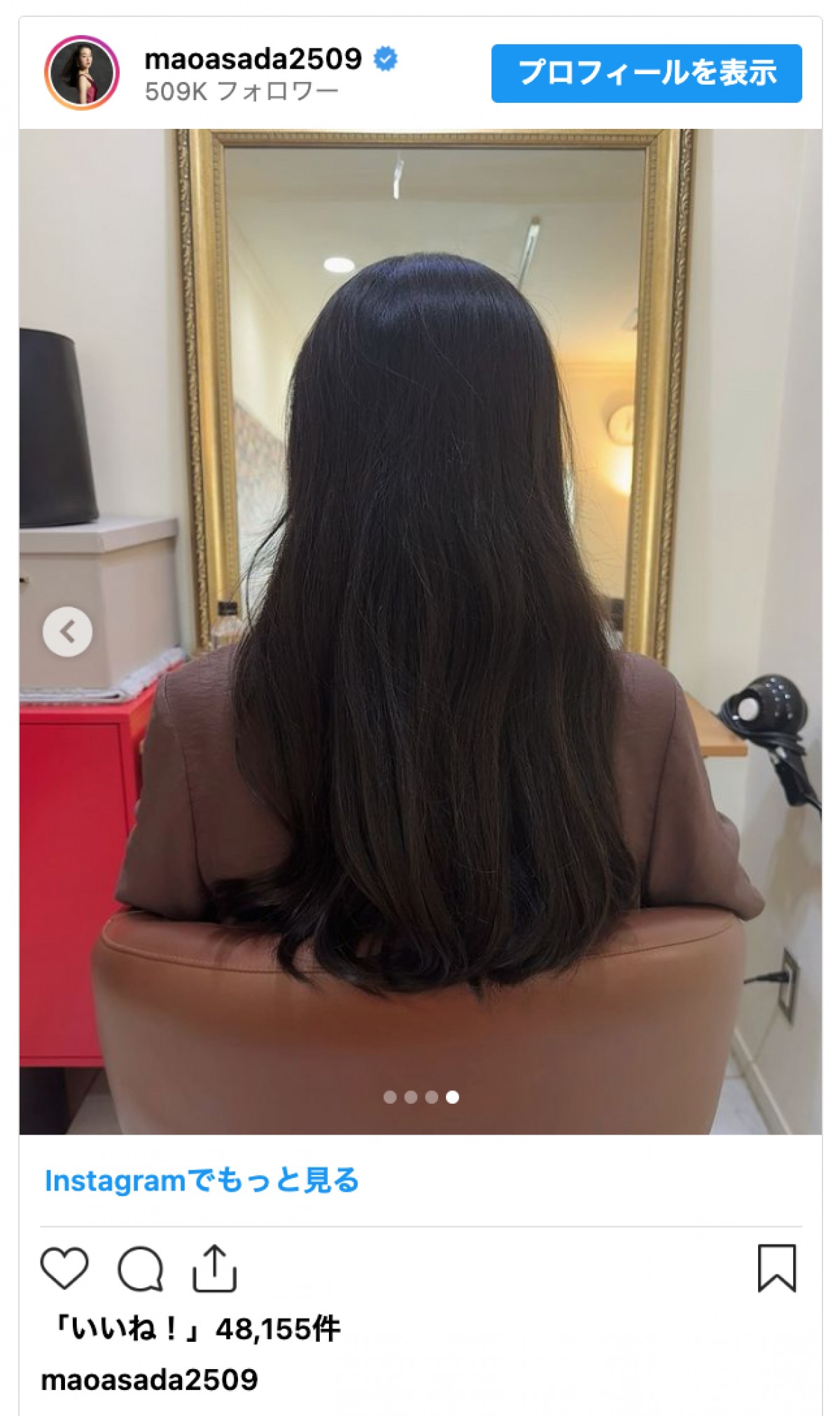Viewport: 840px width, 1416px height.
Task: Share this post
Action: [215, 1268]
